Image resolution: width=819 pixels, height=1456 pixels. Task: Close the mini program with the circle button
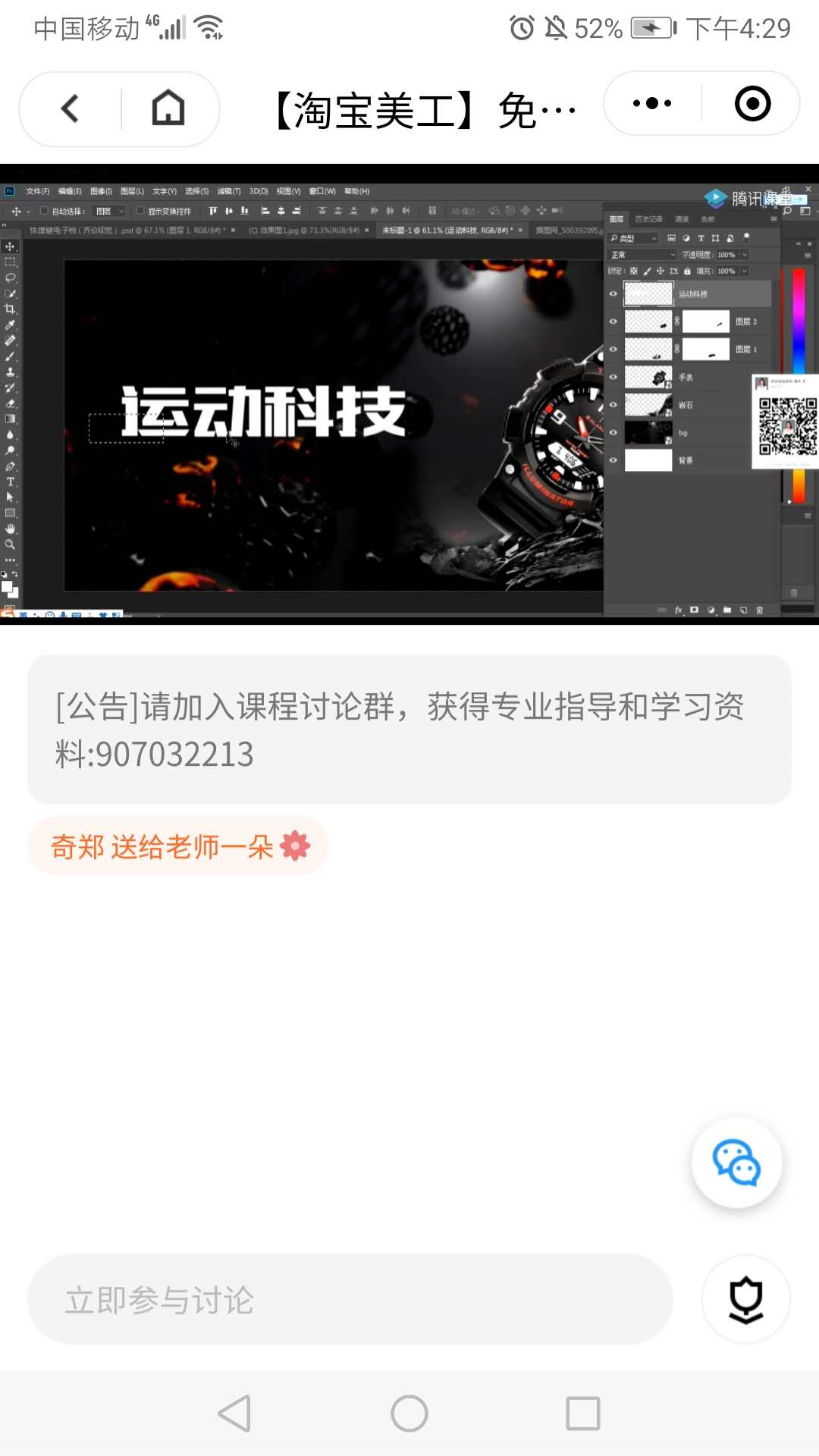pos(752,104)
